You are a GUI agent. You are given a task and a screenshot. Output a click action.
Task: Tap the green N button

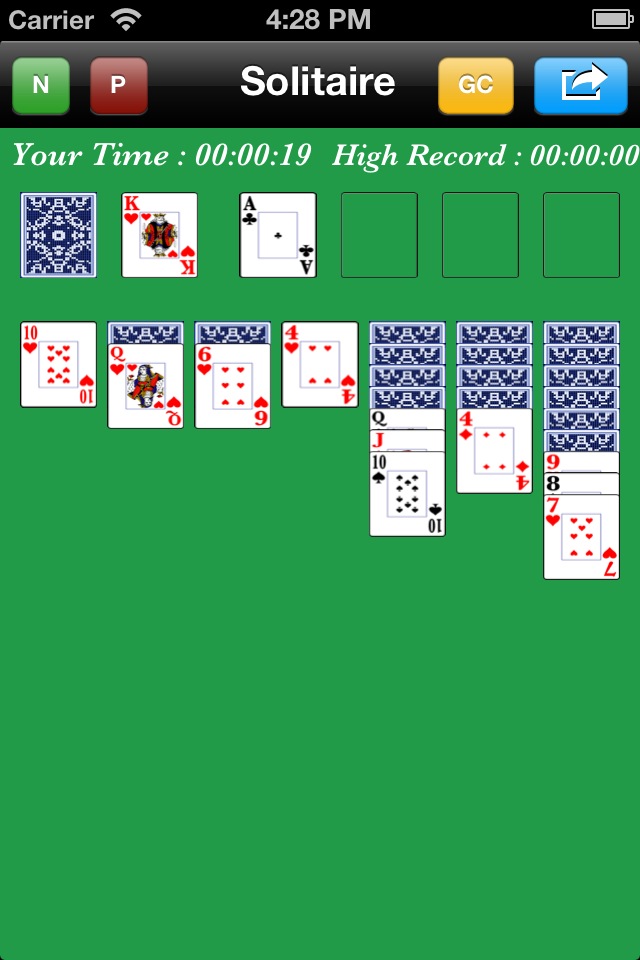pos(41,85)
